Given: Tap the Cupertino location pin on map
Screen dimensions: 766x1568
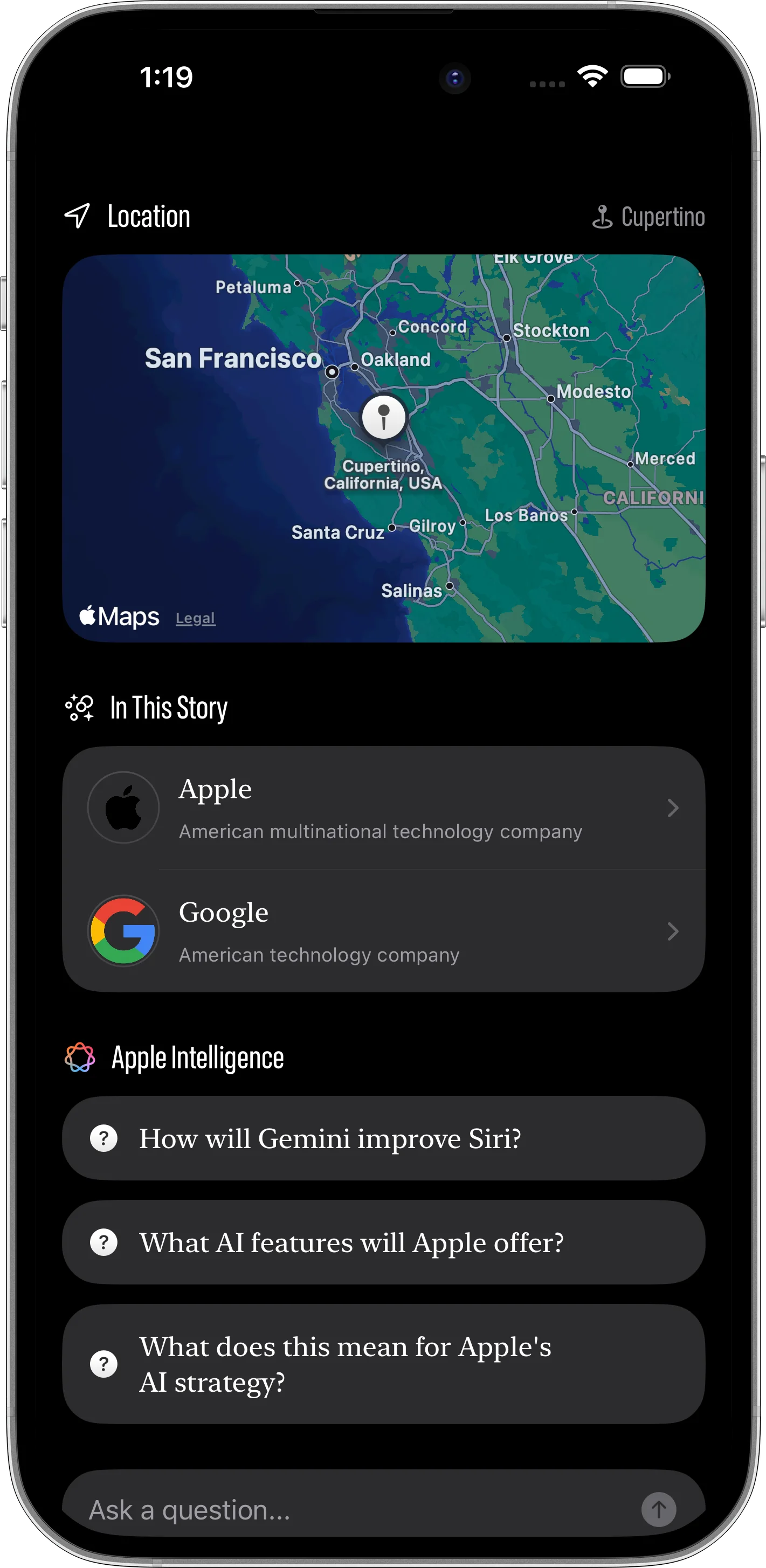Looking at the screenshot, I should tap(384, 418).
